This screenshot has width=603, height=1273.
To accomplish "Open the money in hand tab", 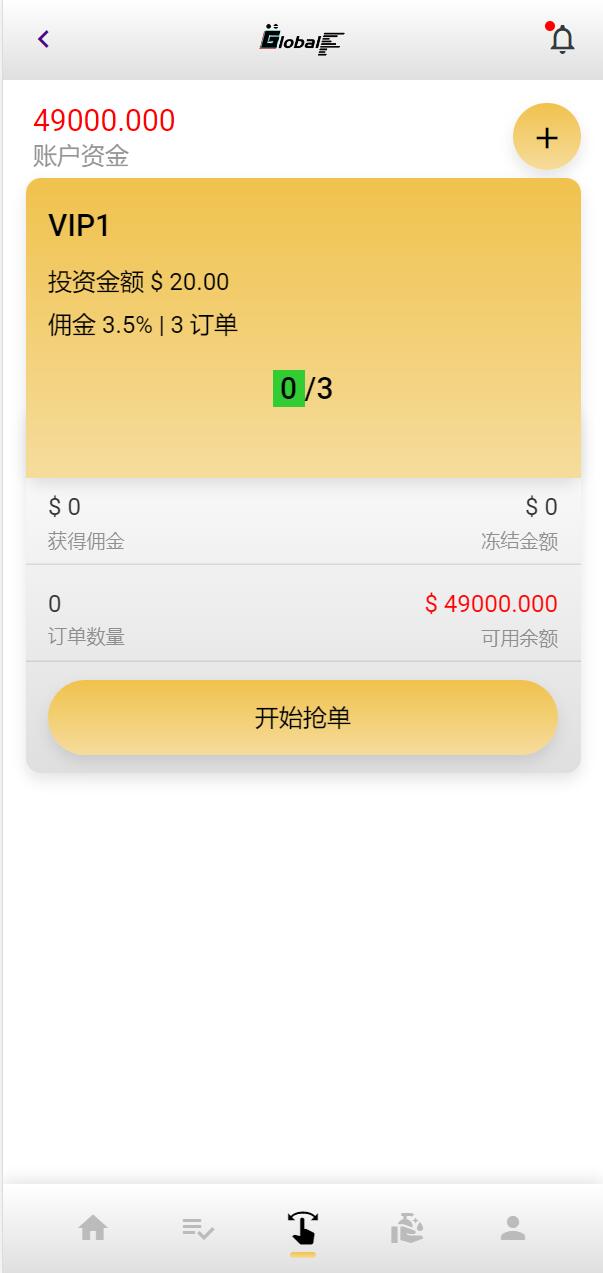I will pos(407,1228).
